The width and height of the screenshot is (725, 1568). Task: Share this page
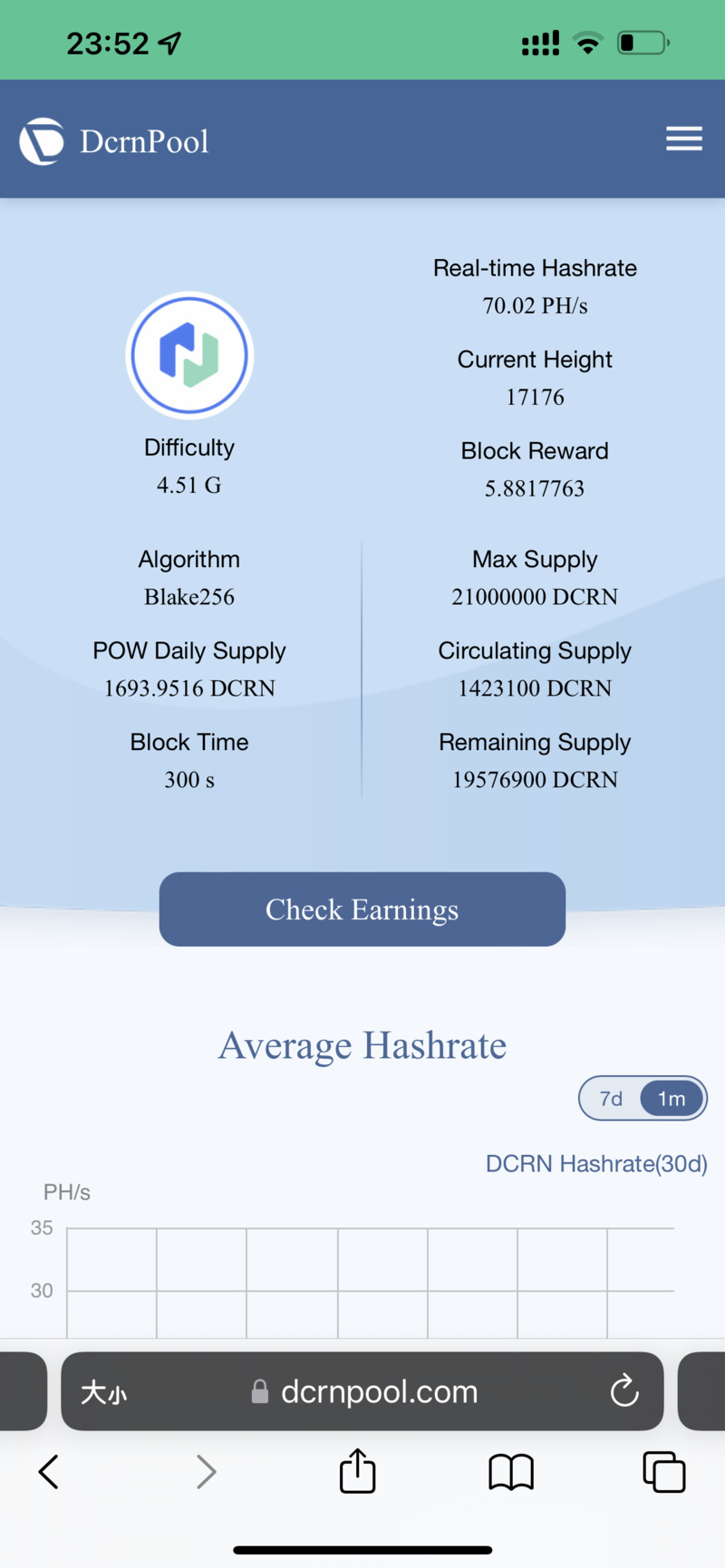(x=357, y=1470)
